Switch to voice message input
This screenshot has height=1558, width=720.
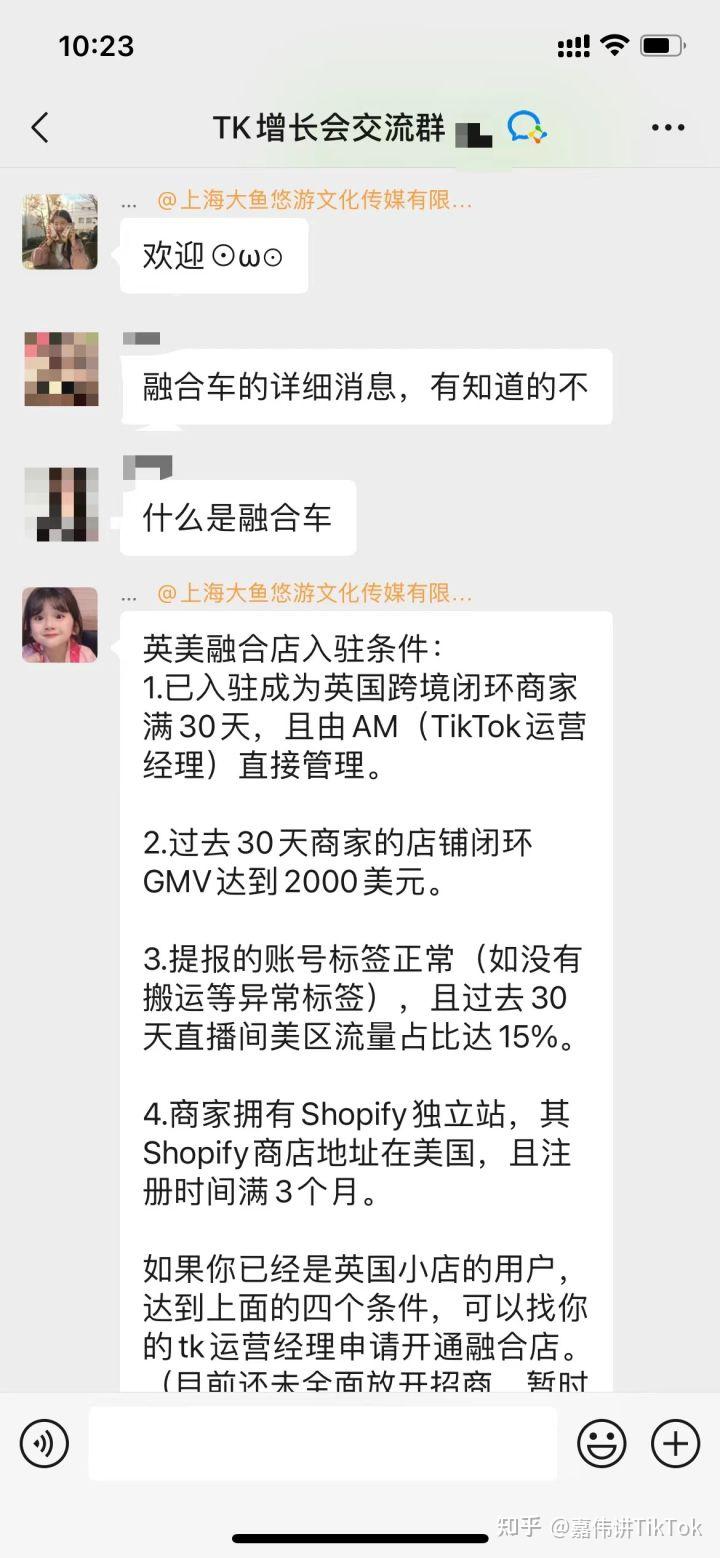44,1444
